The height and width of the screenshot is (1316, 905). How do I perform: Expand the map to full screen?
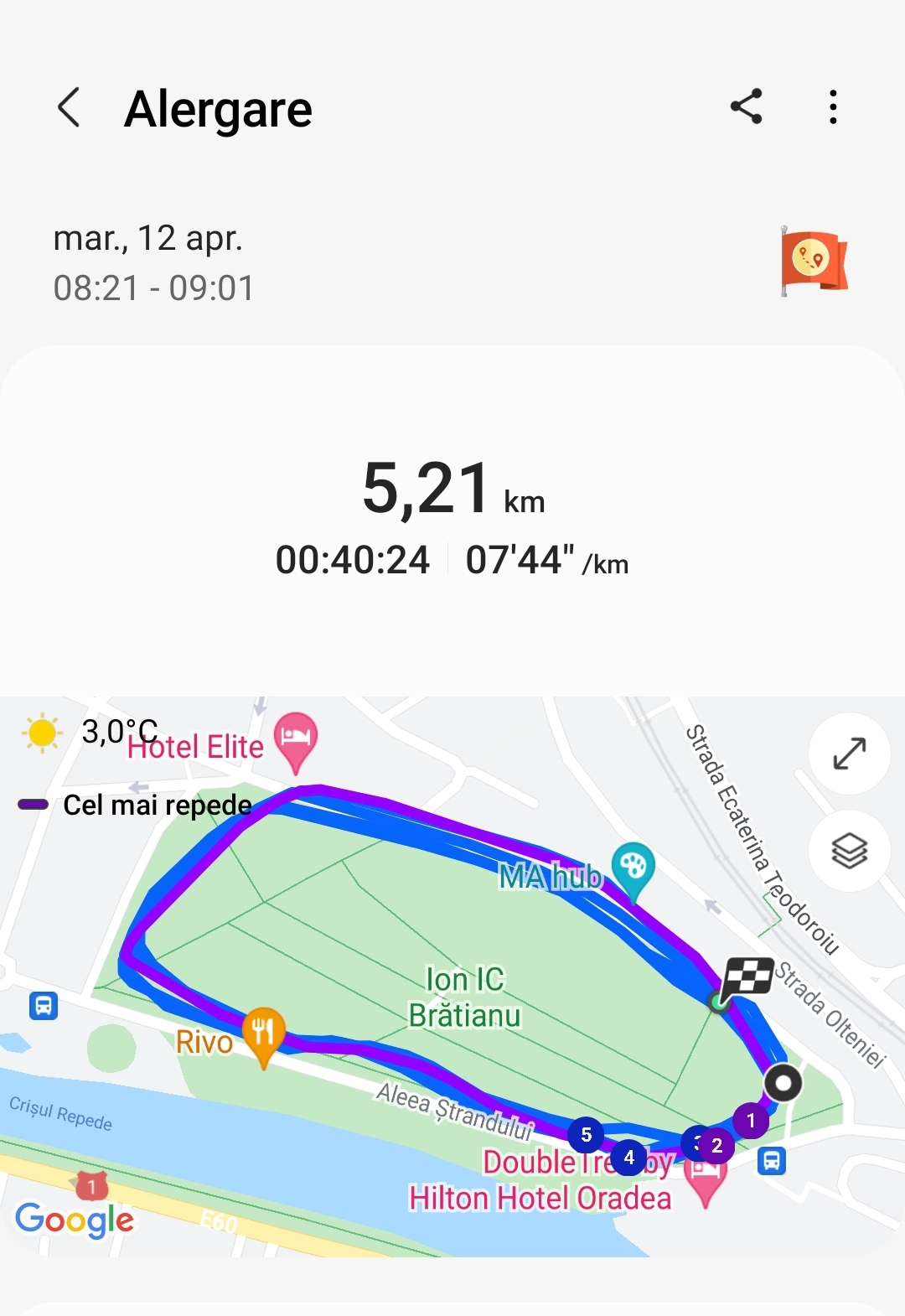pyautogui.click(x=850, y=754)
